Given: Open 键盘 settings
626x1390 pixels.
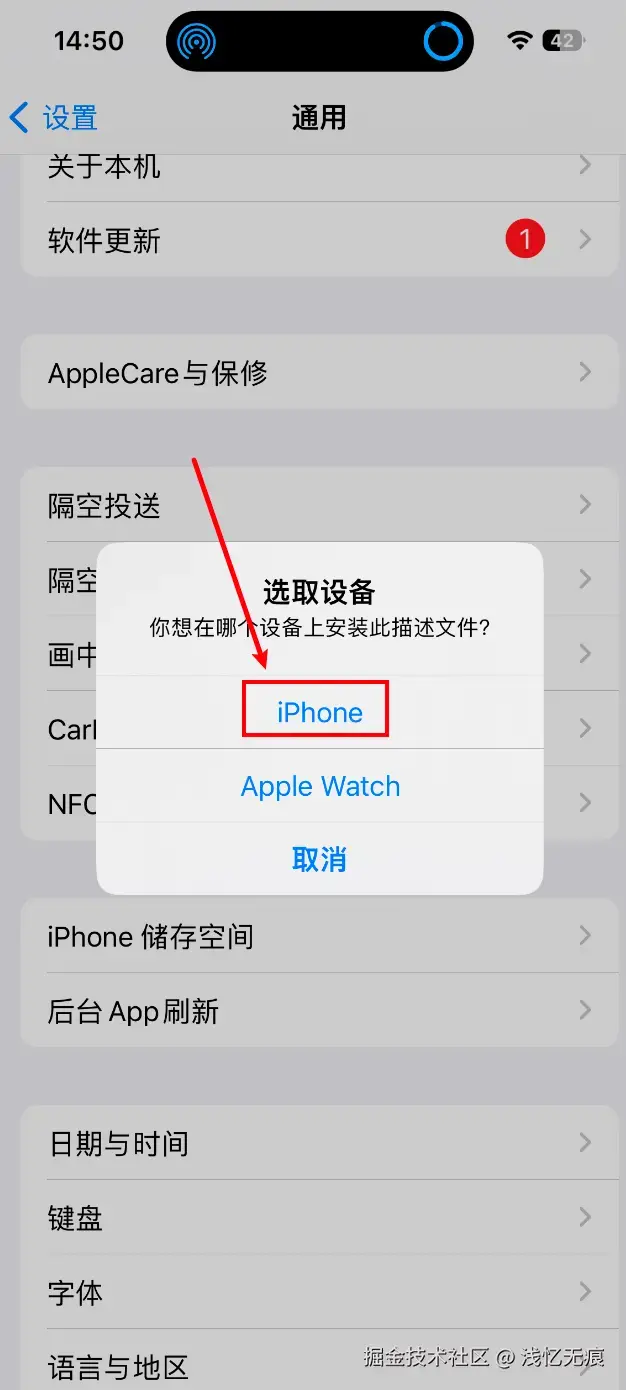Looking at the screenshot, I should [x=300, y=1218].
